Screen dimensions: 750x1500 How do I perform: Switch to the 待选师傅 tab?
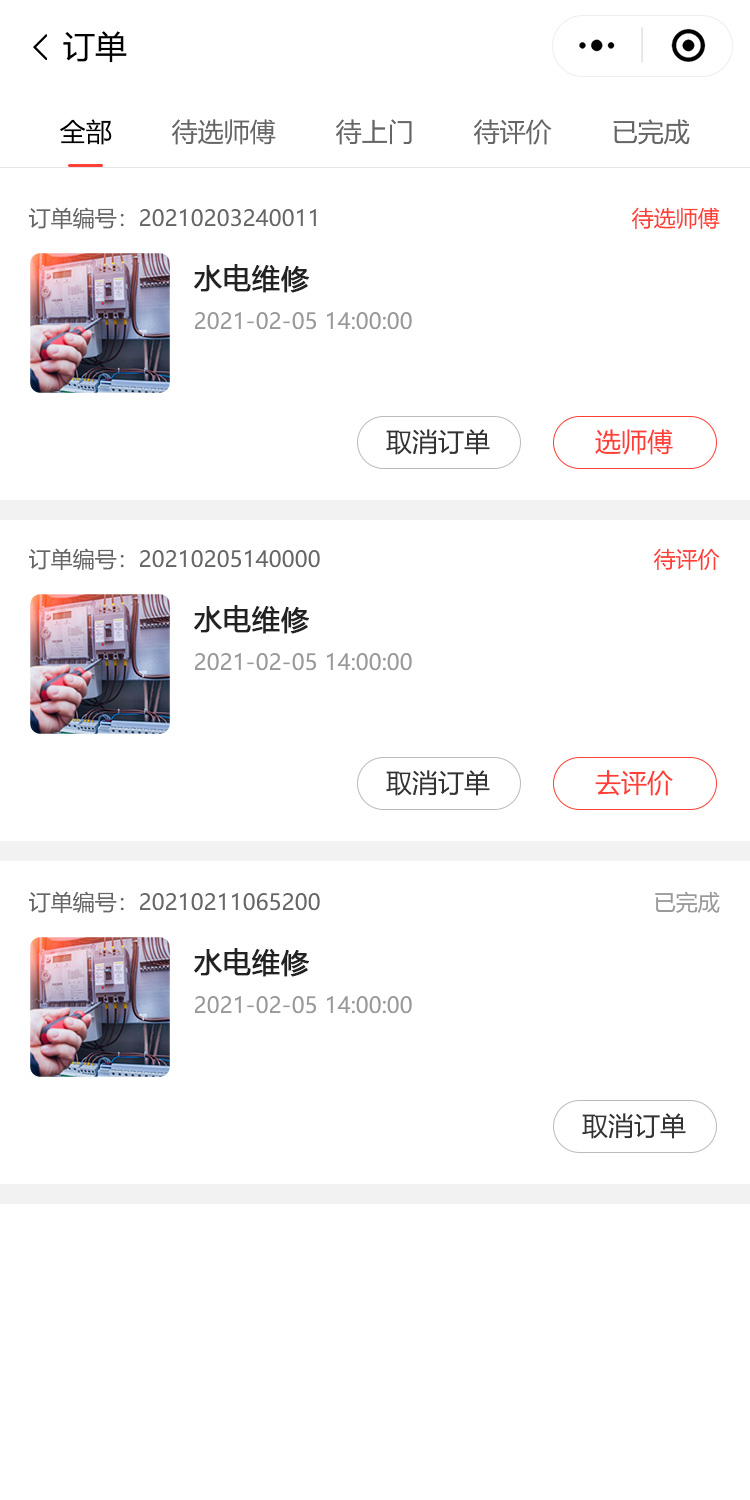[x=223, y=132]
